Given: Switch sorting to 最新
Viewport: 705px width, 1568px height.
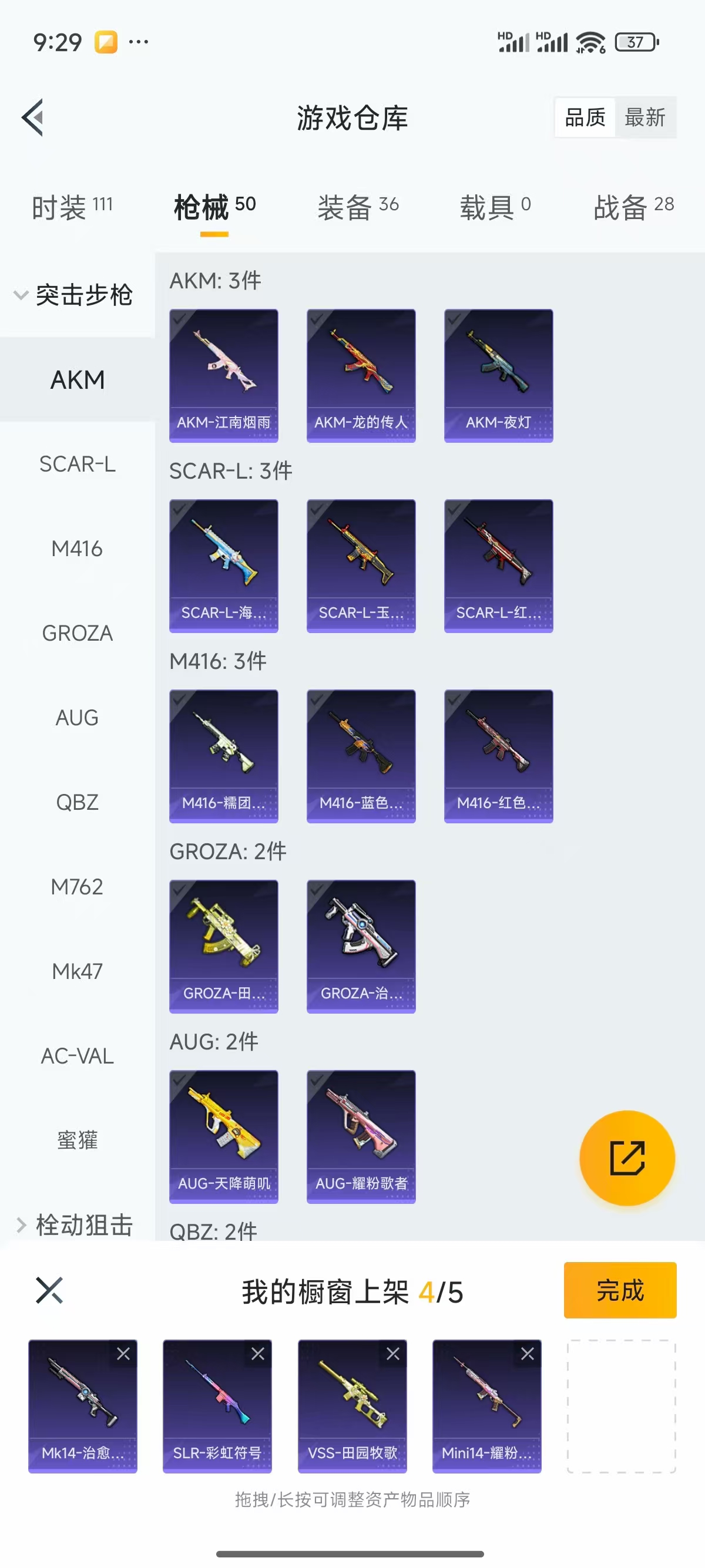Looking at the screenshot, I should (644, 117).
